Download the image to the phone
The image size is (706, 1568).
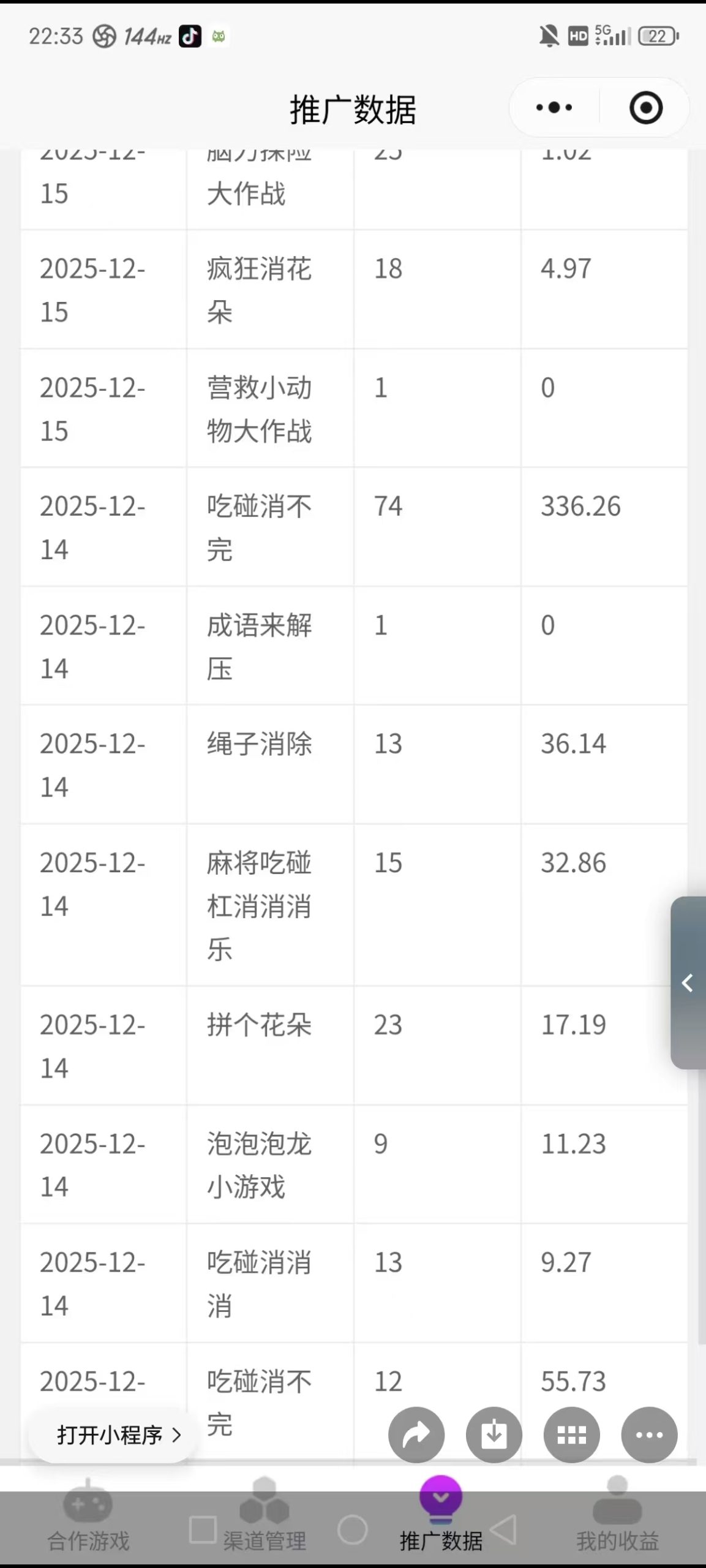(x=494, y=1434)
